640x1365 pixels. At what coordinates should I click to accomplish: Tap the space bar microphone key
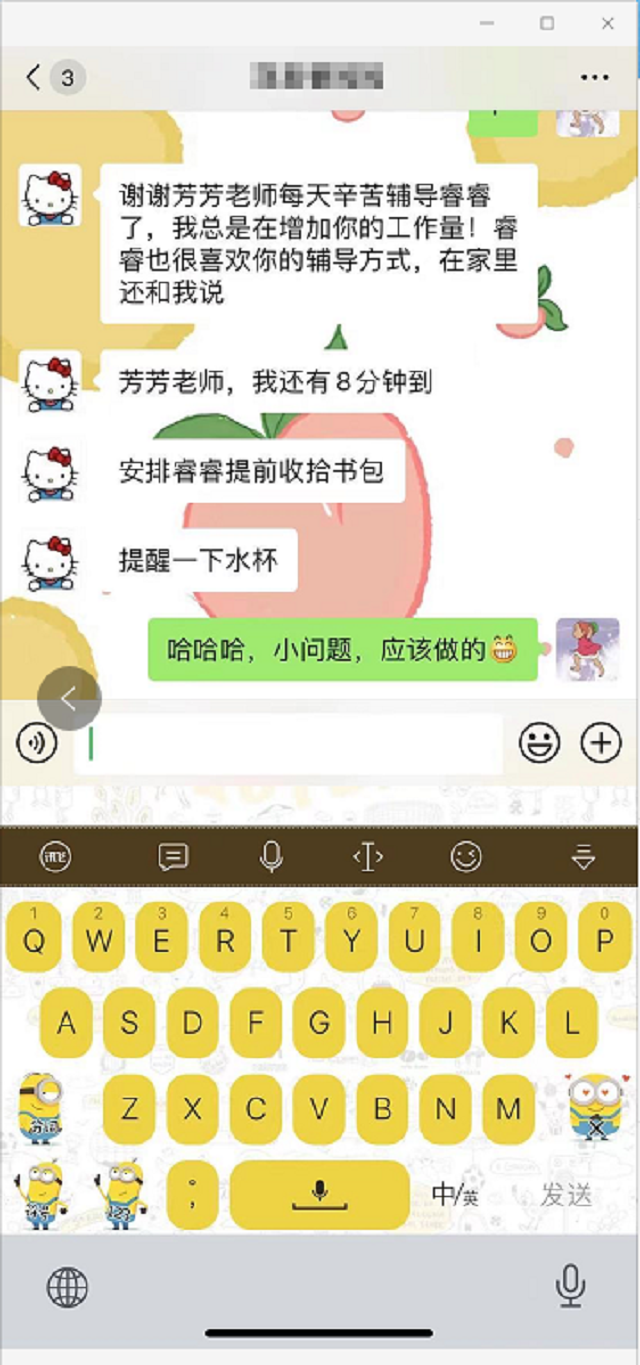pyautogui.click(x=319, y=1194)
